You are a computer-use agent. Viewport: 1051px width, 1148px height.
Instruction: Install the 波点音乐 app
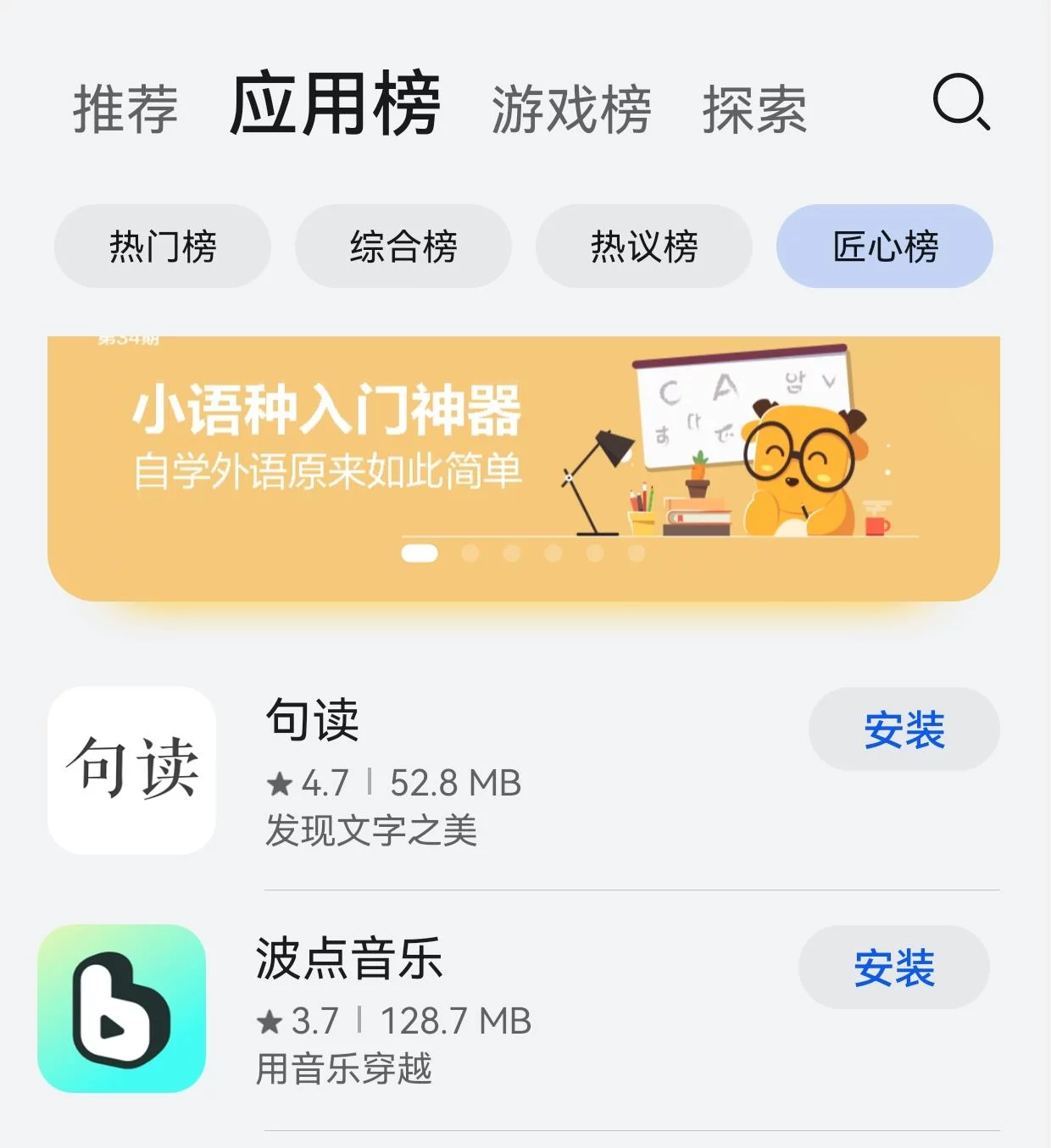click(894, 968)
